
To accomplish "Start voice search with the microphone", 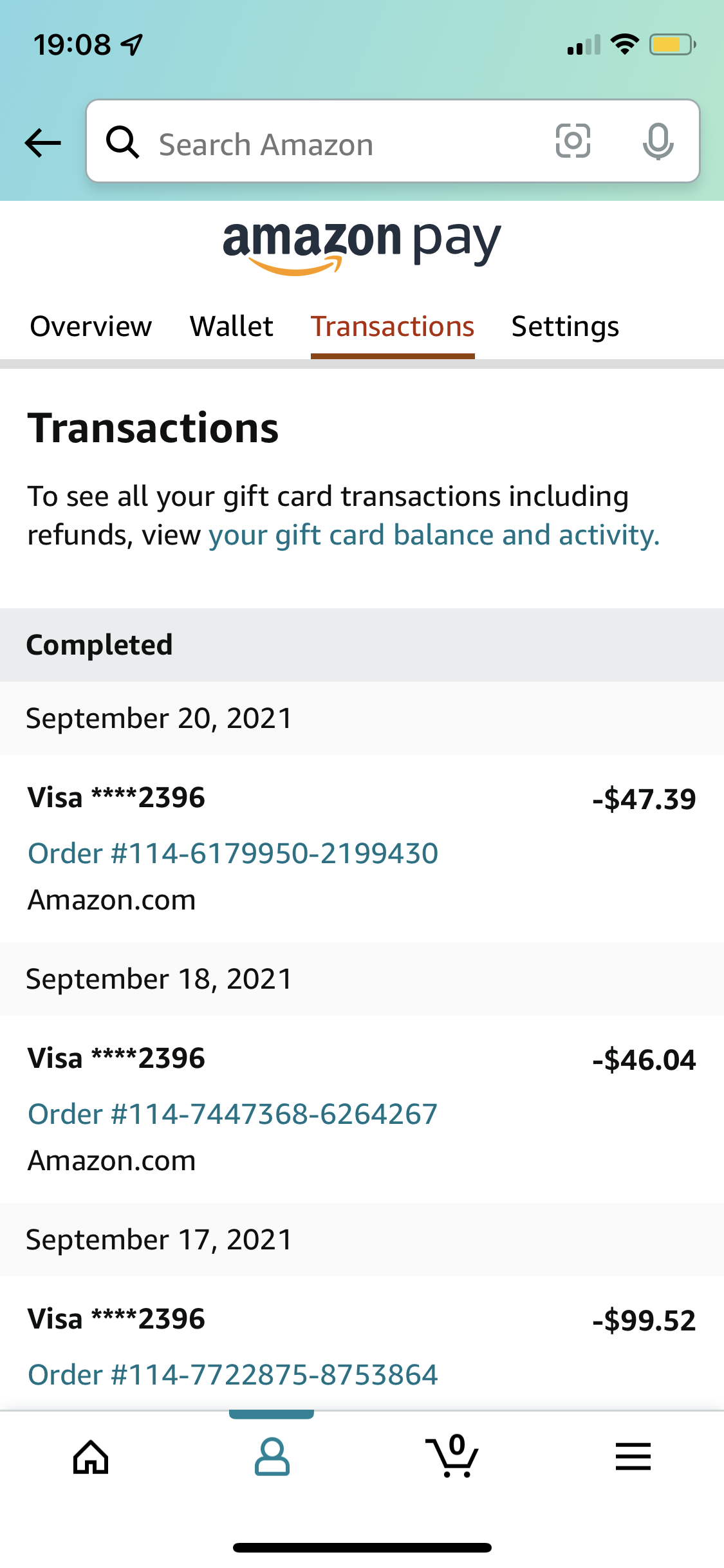I will 658,141.
